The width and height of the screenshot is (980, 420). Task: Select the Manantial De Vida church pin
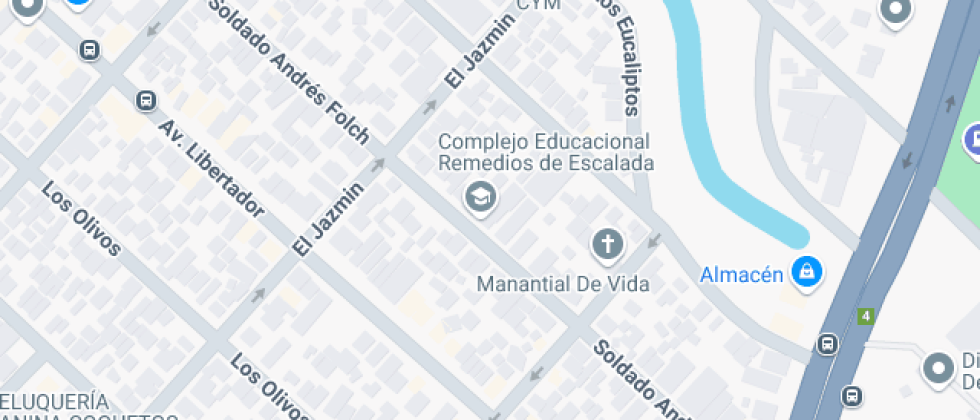pyautogui.click(x=607, y=243)
